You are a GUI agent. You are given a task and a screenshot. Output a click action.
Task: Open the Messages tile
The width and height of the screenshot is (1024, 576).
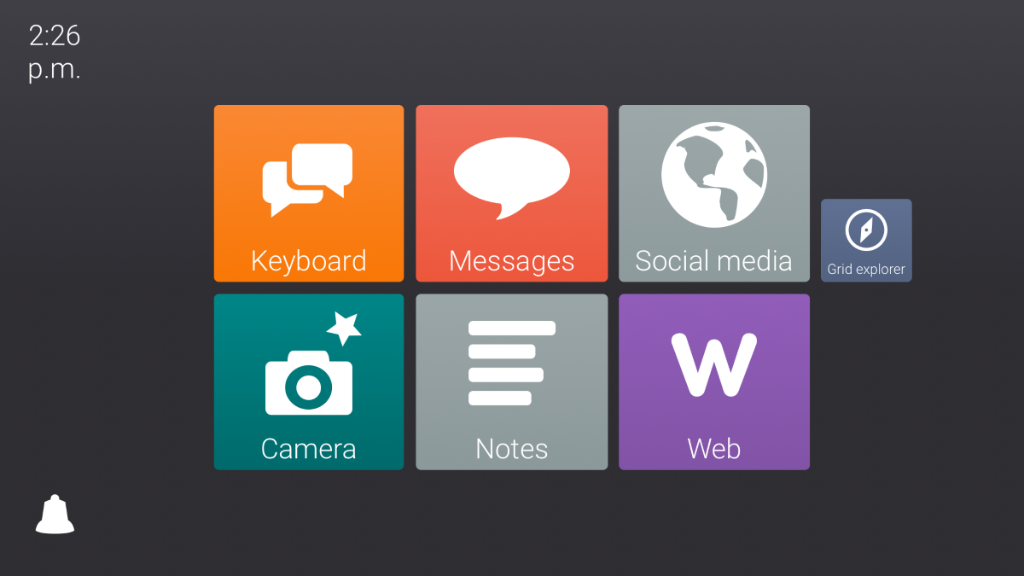[512, 193]
